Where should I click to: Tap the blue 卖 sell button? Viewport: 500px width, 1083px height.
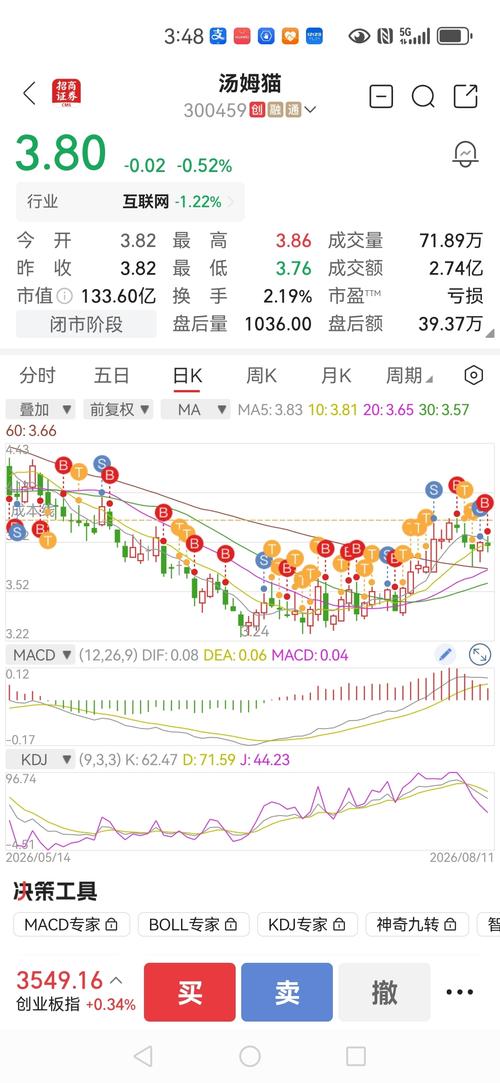click(287, 992)
